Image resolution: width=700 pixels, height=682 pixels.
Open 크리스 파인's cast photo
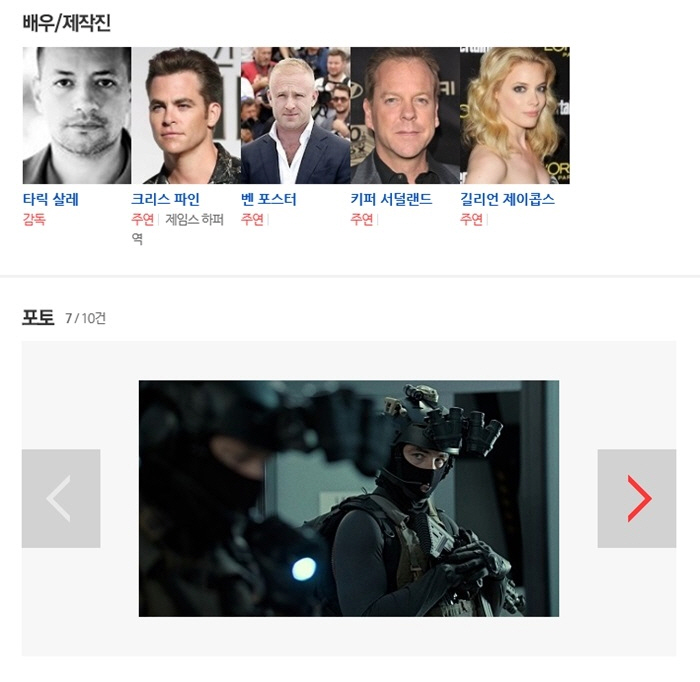186,115
